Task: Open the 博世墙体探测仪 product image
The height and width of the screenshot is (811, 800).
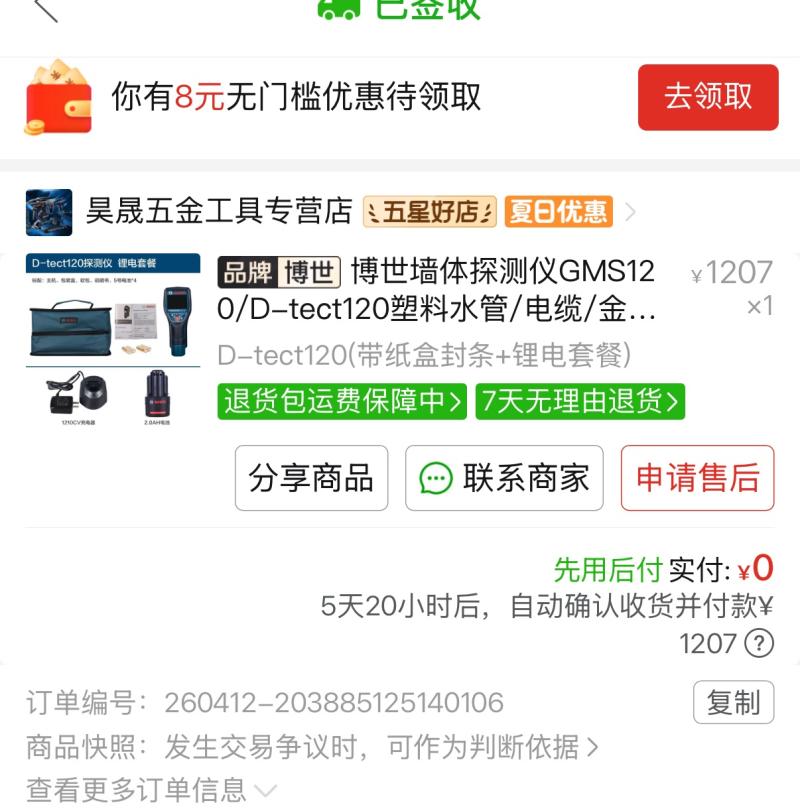Action: coord(113,342)
